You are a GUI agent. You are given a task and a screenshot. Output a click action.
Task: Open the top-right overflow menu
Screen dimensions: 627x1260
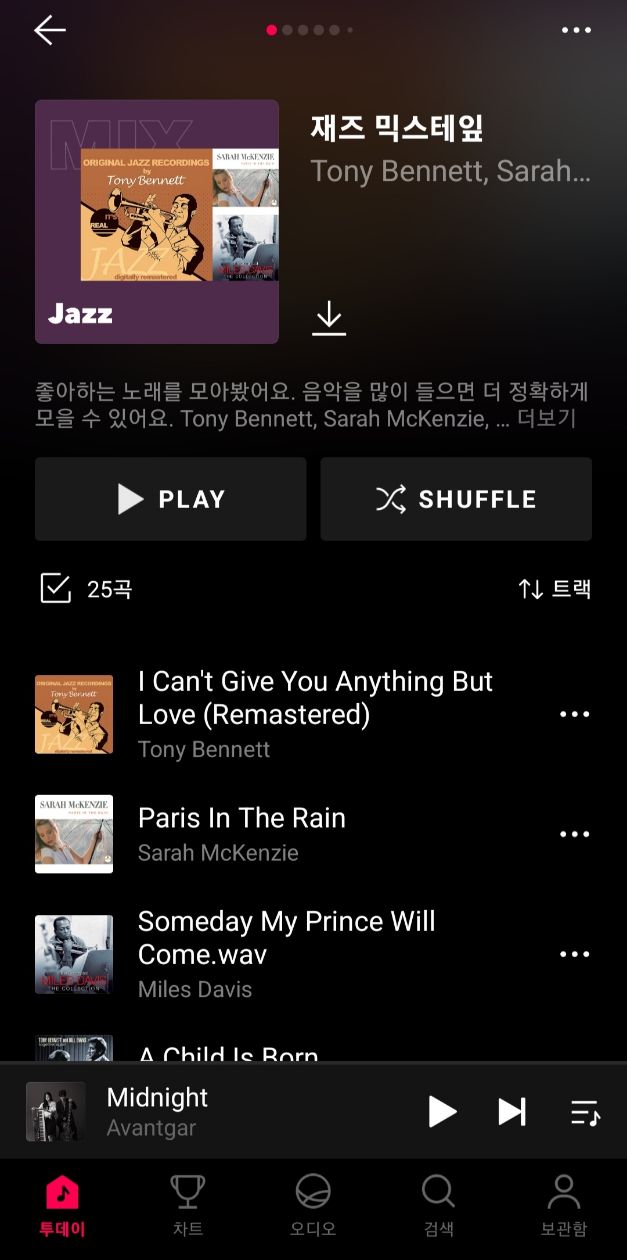[x=576, y=30]
